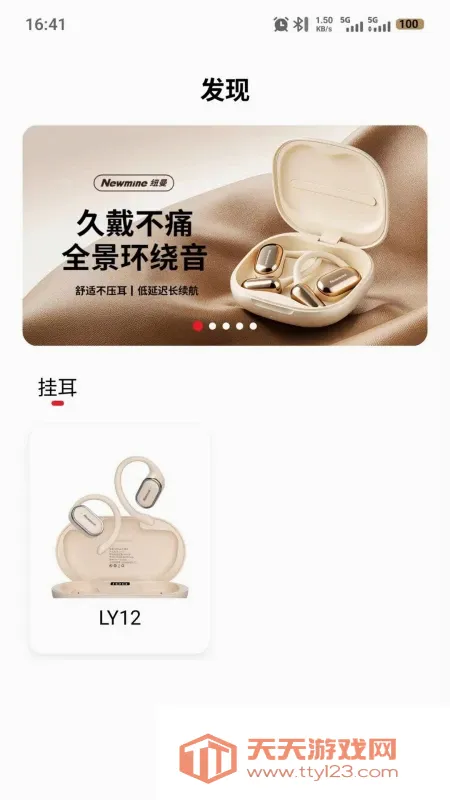The image size is (450, 800).
Task: Select the 挂耳 category tab
Action: pos(58,389)
